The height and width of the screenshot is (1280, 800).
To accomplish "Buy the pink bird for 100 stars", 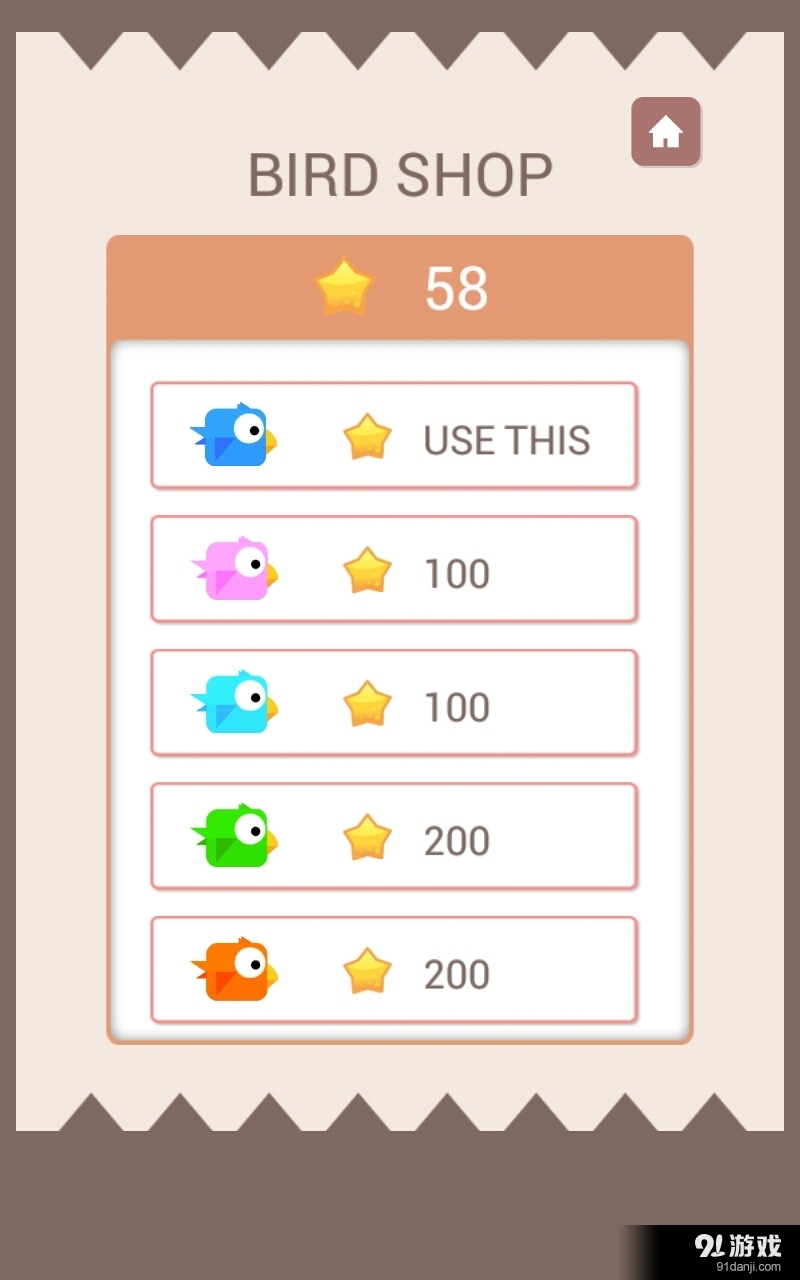I will (x=394, y=569).
